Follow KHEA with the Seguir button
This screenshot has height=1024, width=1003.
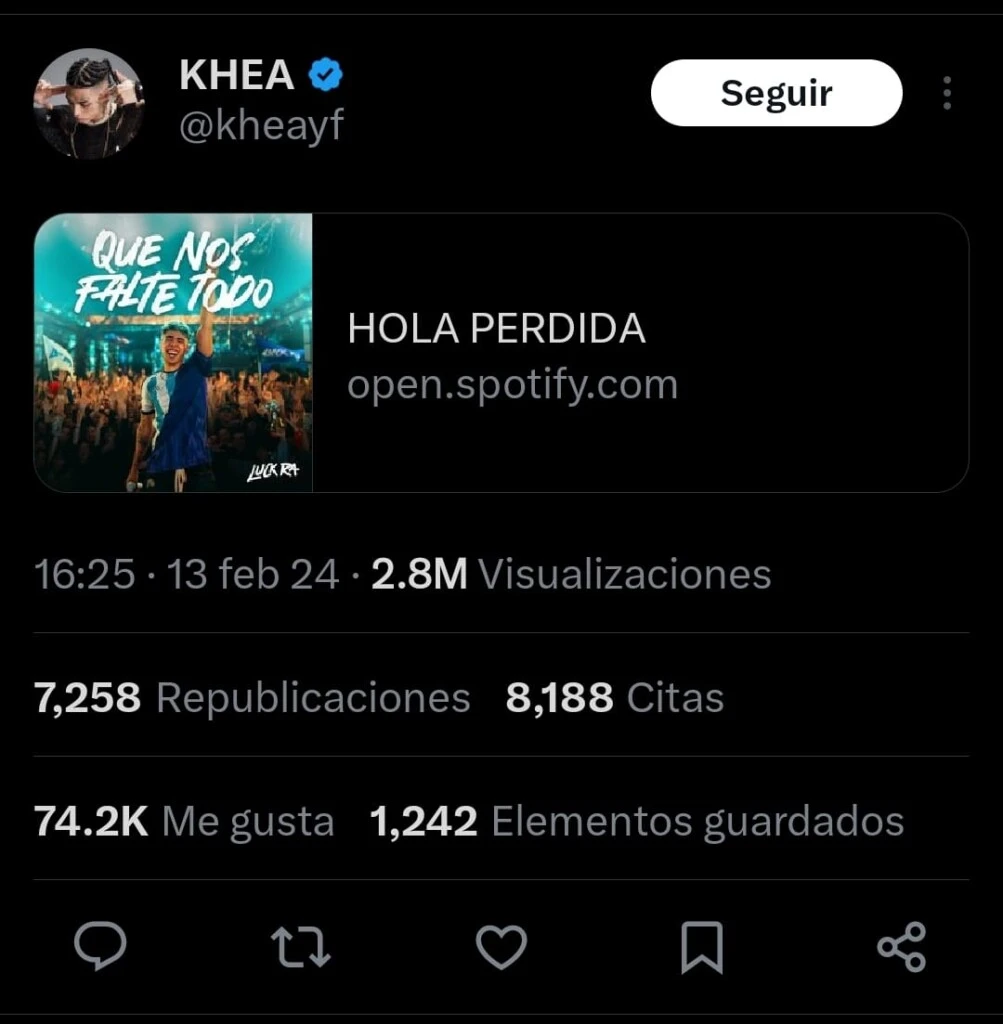(776, 93)
